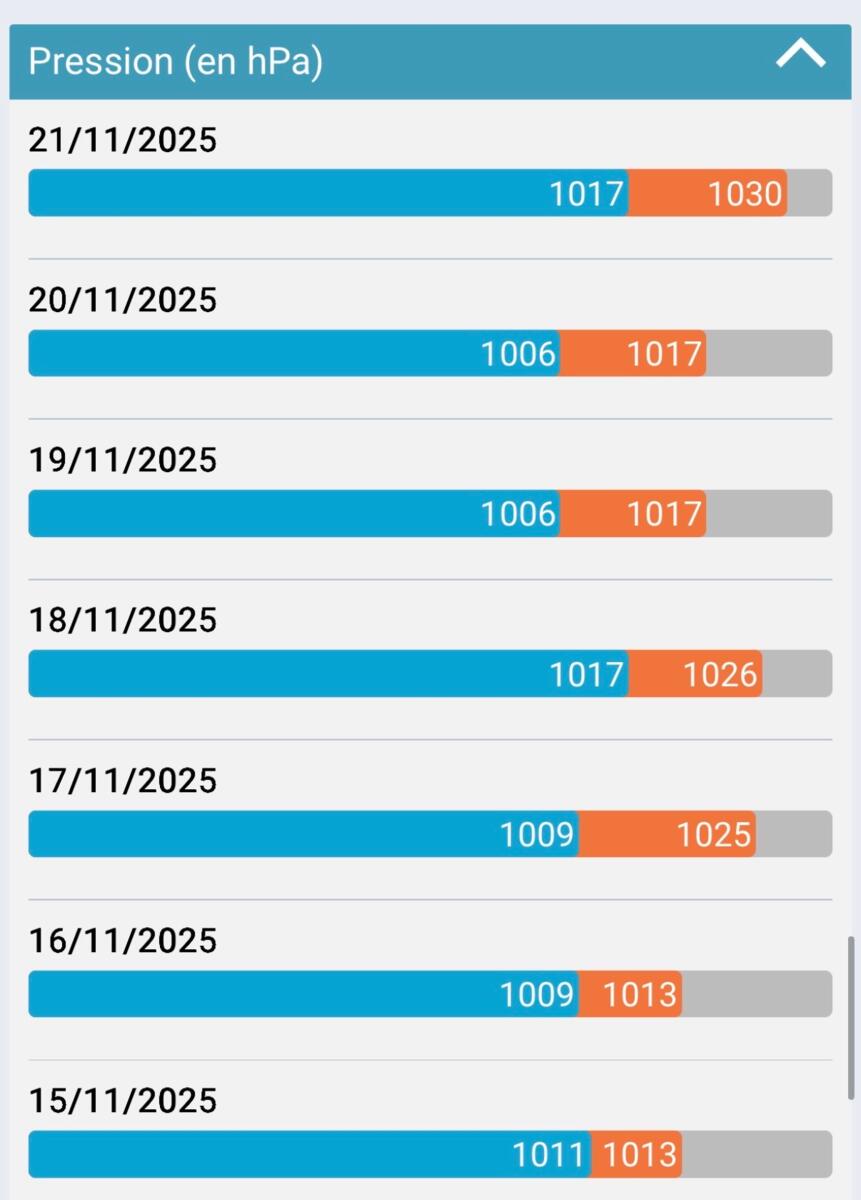Viewport: 861px width, 1200px height.
Task: Collapse the Pression (en hPa) section
Action: tap(800, 56)
